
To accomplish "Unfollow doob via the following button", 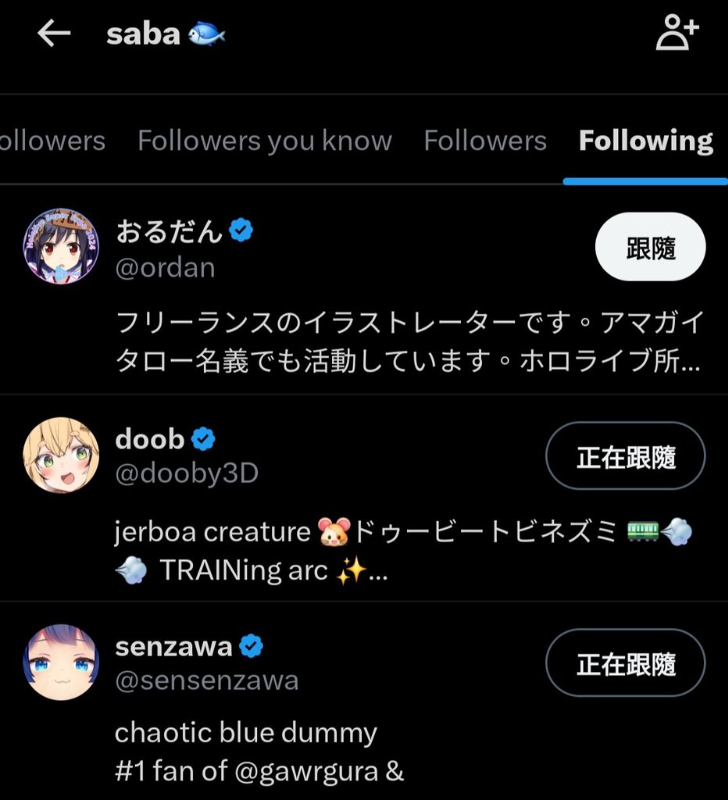I will click(625, 456).
